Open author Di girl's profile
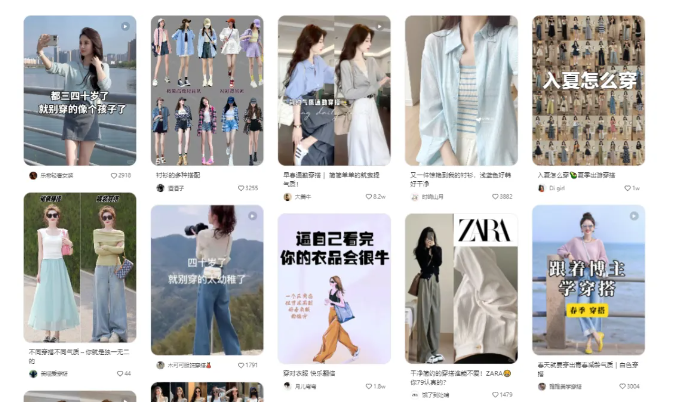This screenshot has width=694, height=415. [557, 187]
